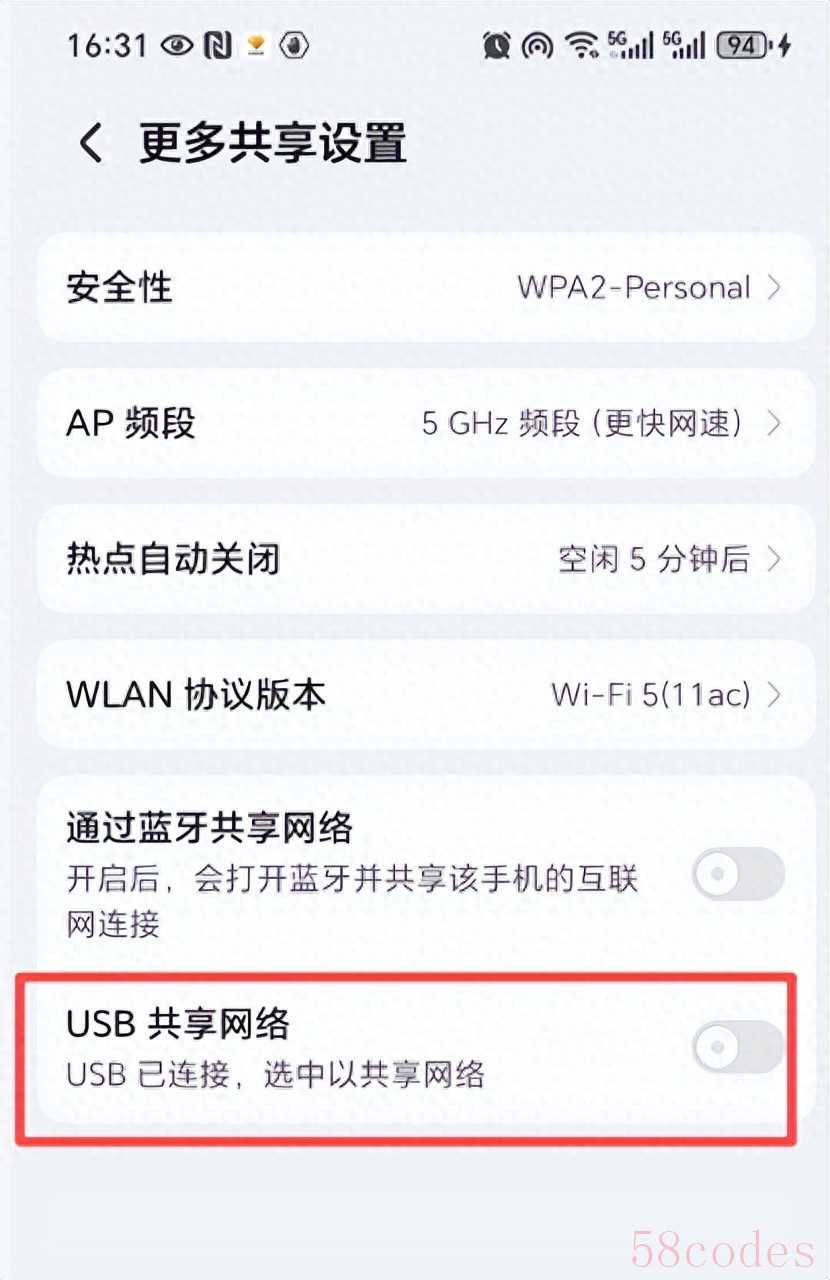830x1280 pixels.
Task: Open the WLAN 协议版本 setting
Action: click(425, 694)
